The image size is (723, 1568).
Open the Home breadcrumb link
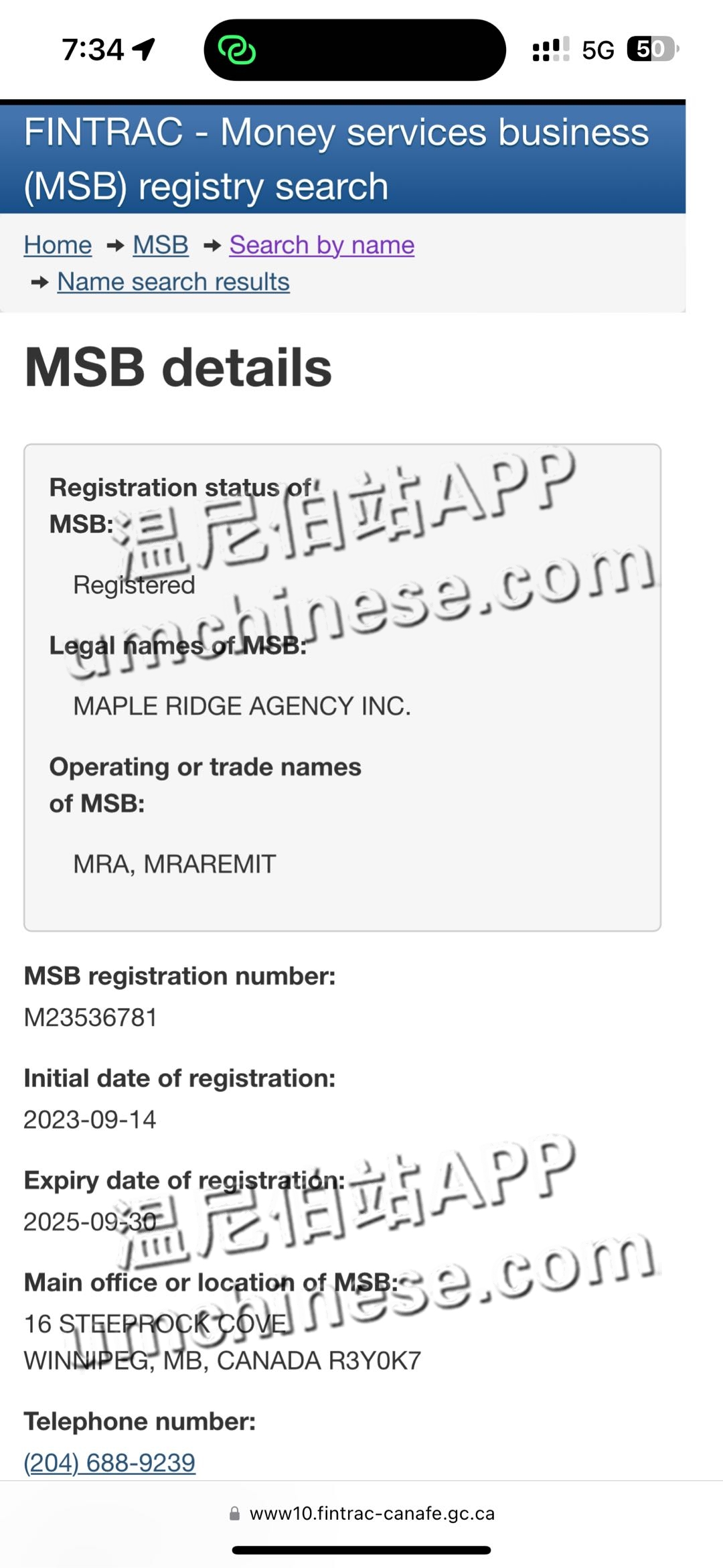click(x=58, y=245)
